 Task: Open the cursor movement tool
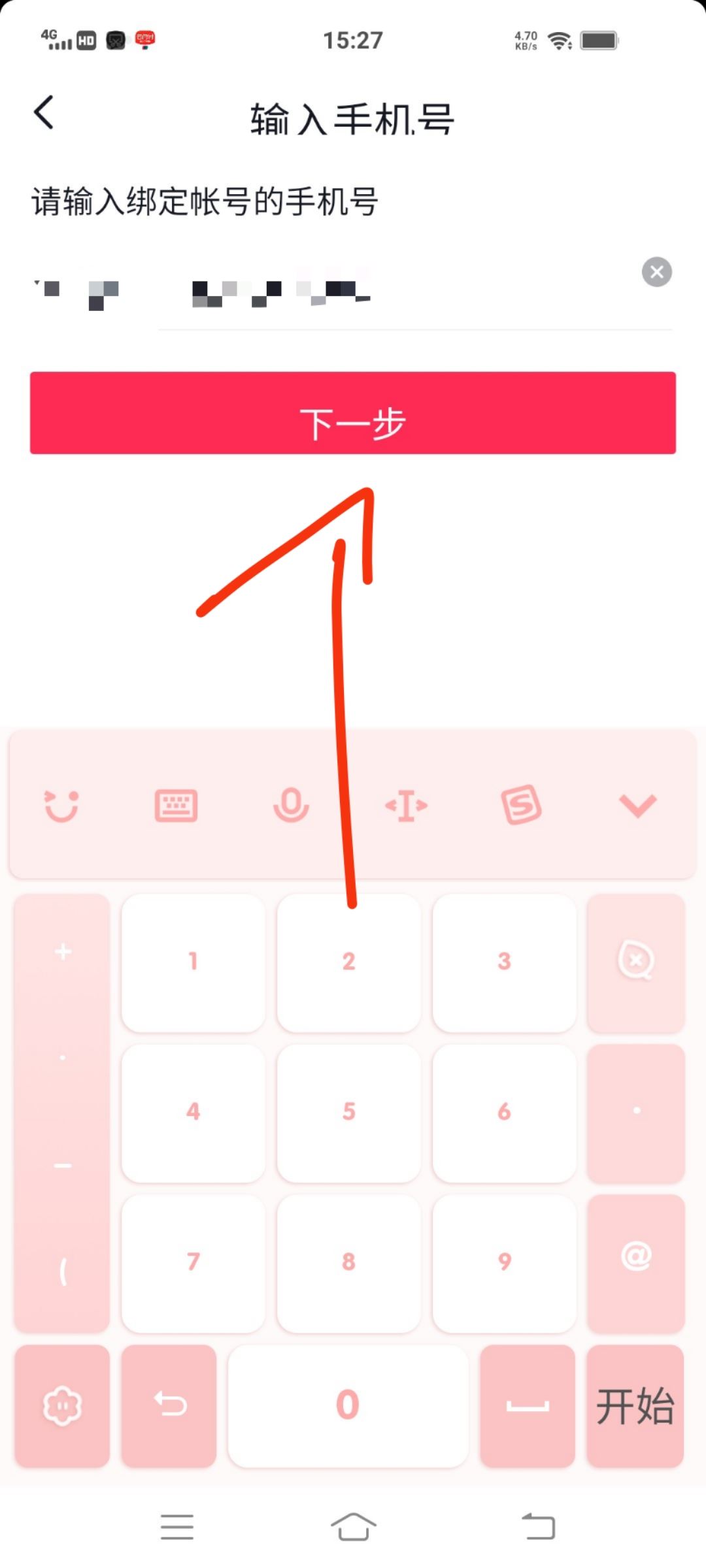[406, 805]
